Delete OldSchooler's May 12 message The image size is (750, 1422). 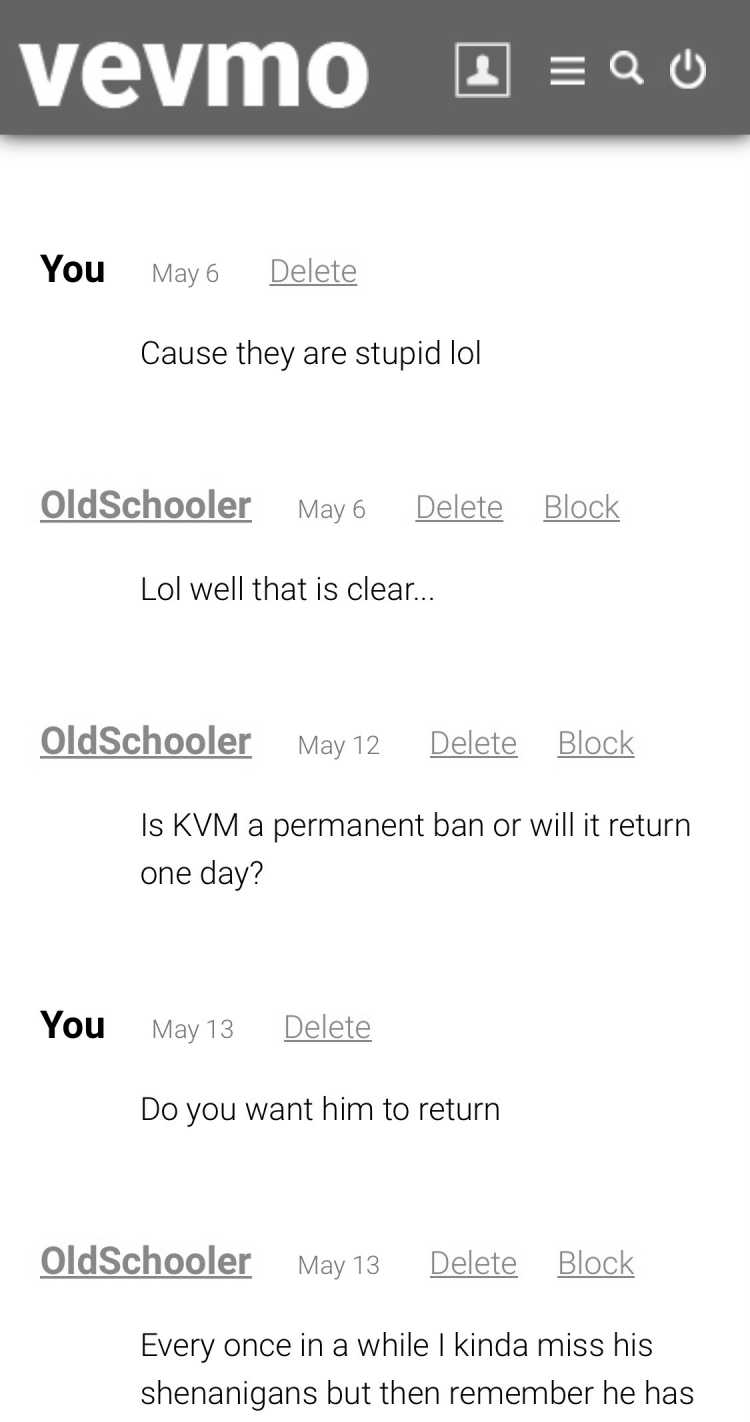click(x=473, y=743)
